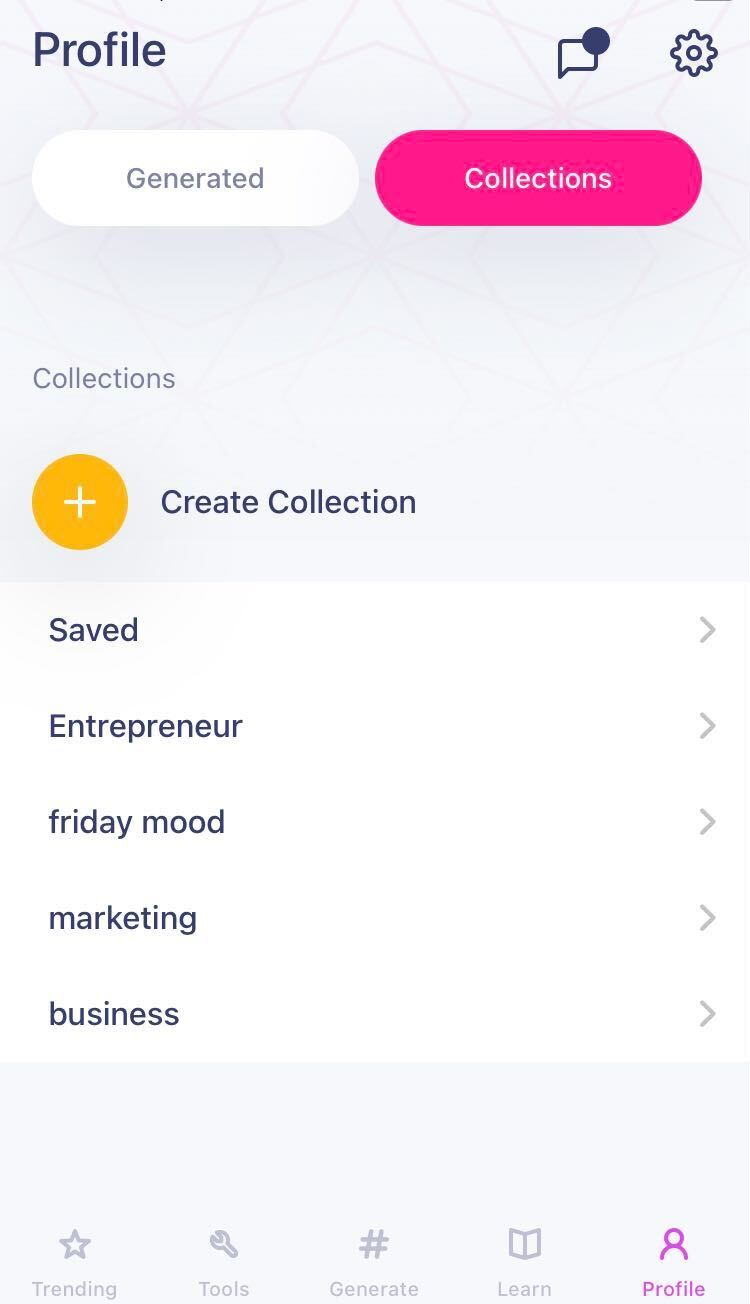Expand the Entrepreneur collection chevron
The height and width of the screenshot is (1304, 750).
point(708,726)
